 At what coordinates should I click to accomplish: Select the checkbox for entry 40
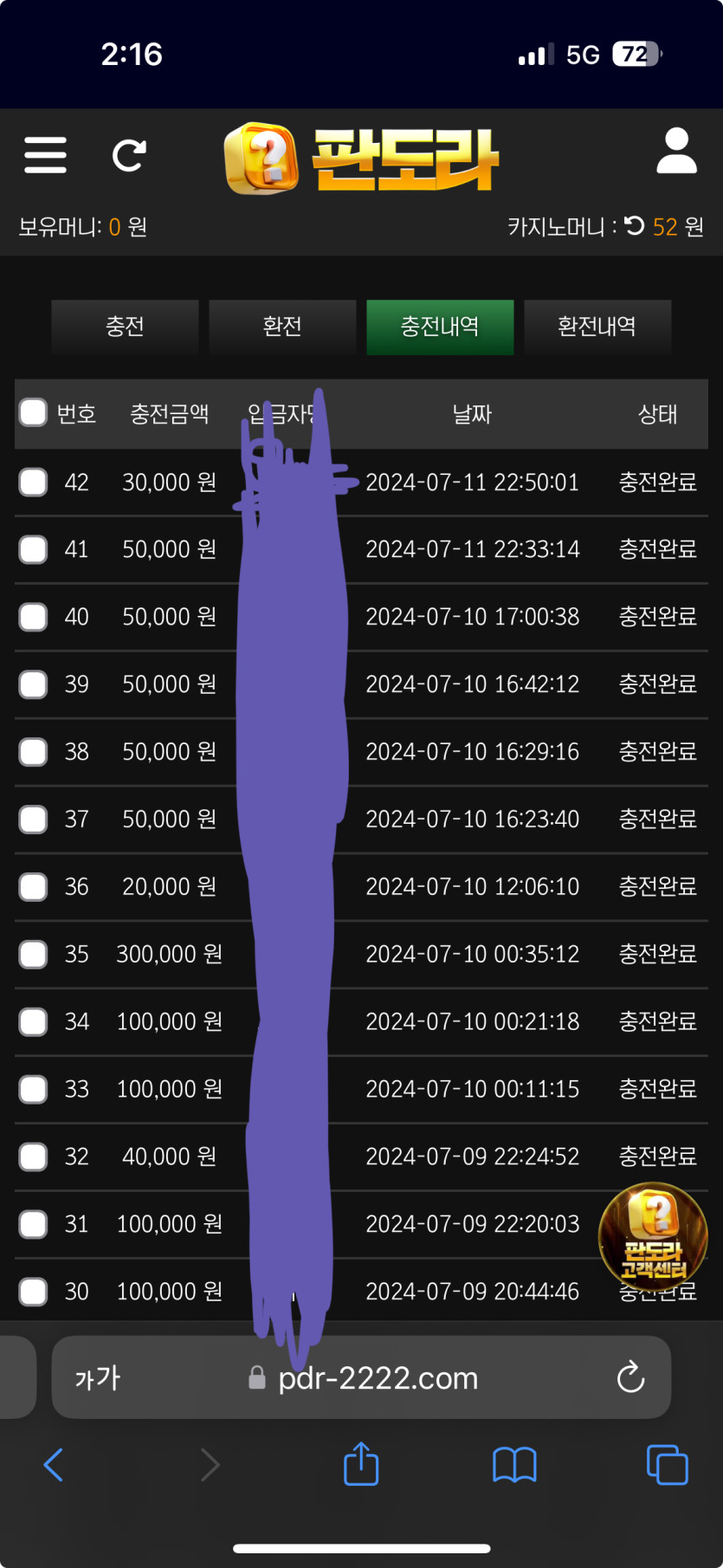tap(33, 617)
